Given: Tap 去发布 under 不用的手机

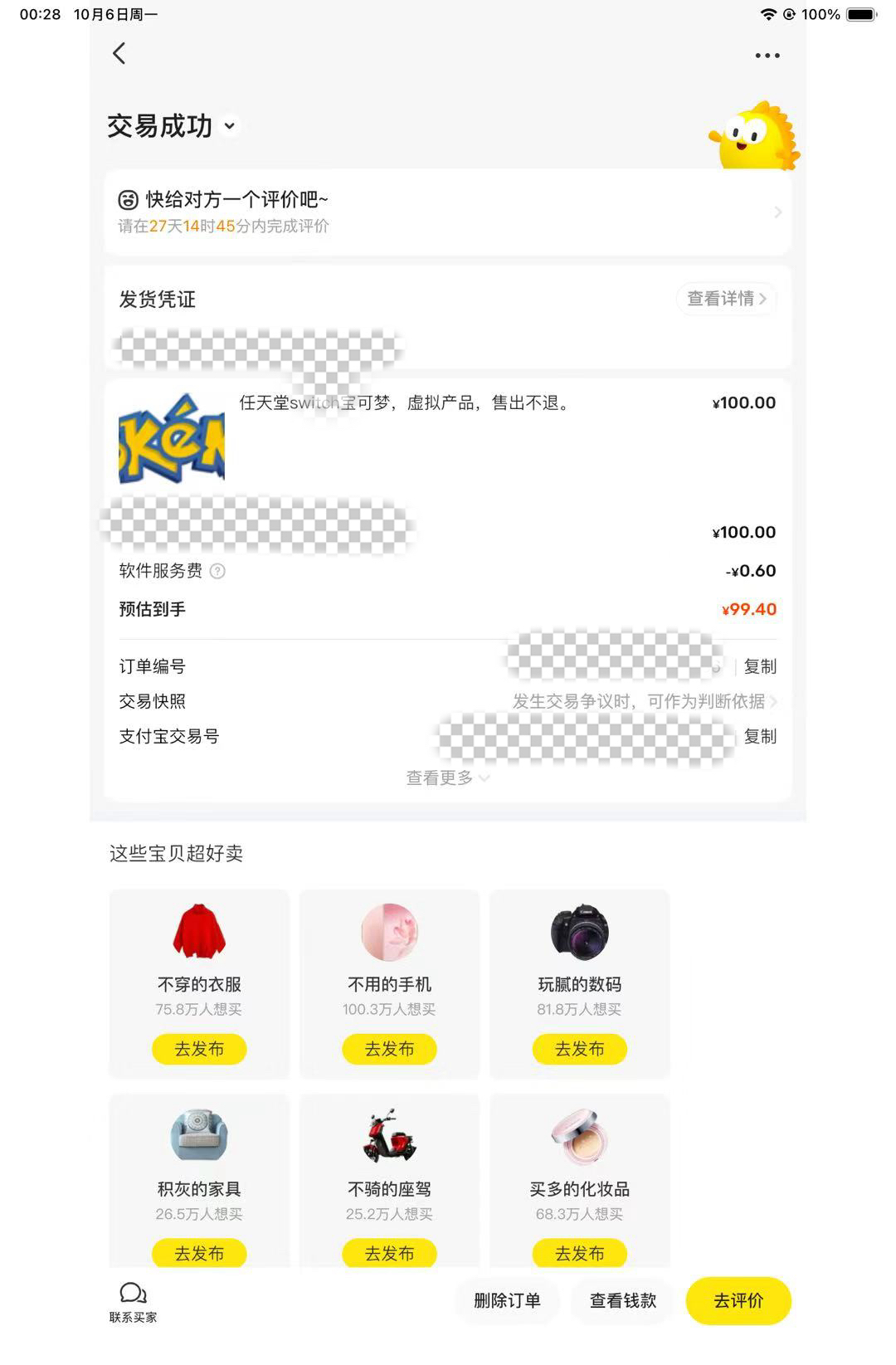Looking at the screenshot, I should [x=389, y=1049].
